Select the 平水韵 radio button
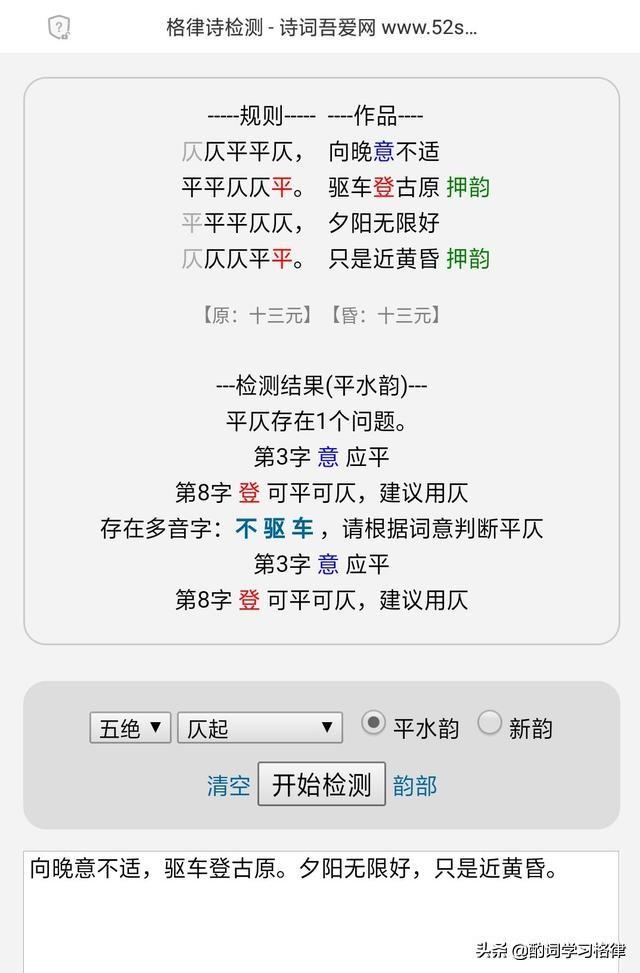Viewport: 640px width, 973px height. [373, 723]
